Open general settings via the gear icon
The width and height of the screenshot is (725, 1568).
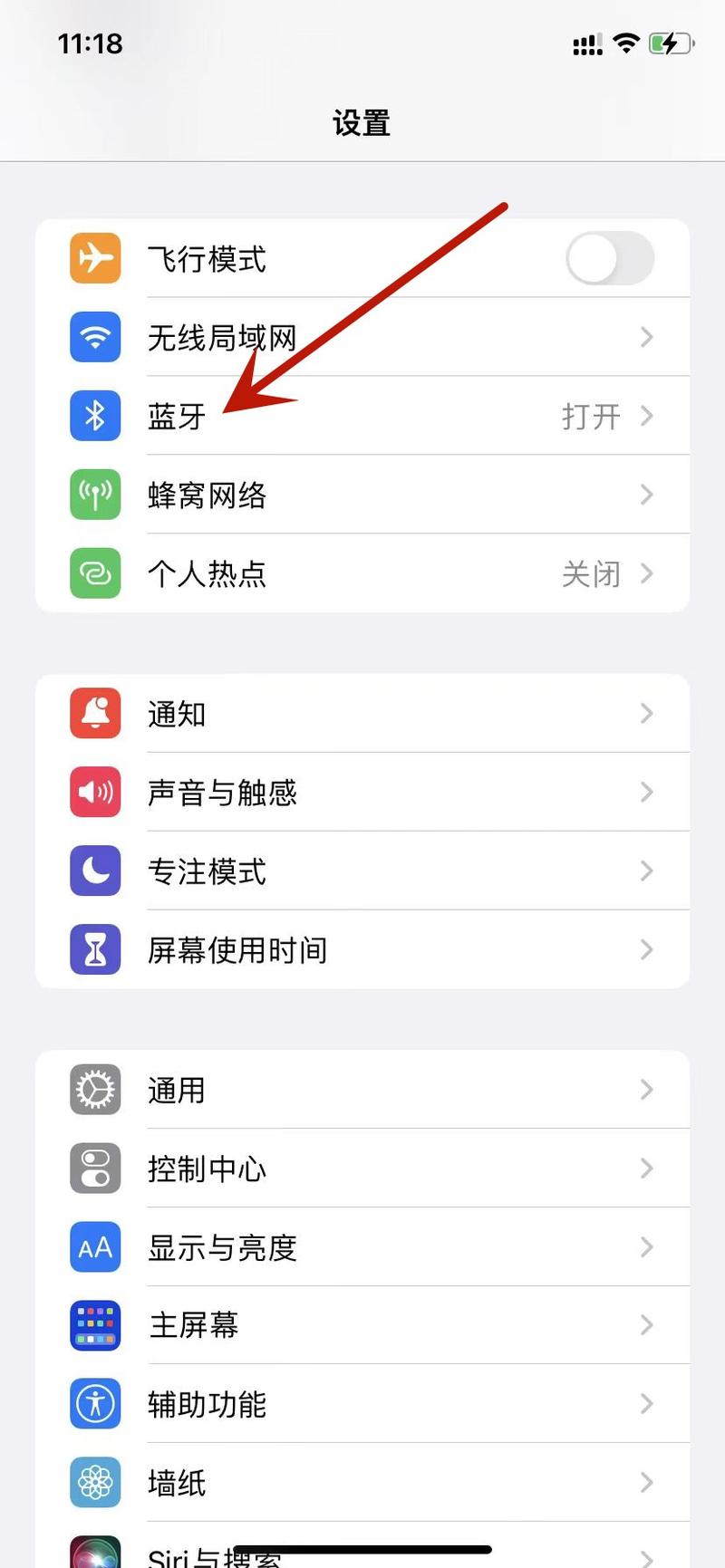pos(94,1090)
